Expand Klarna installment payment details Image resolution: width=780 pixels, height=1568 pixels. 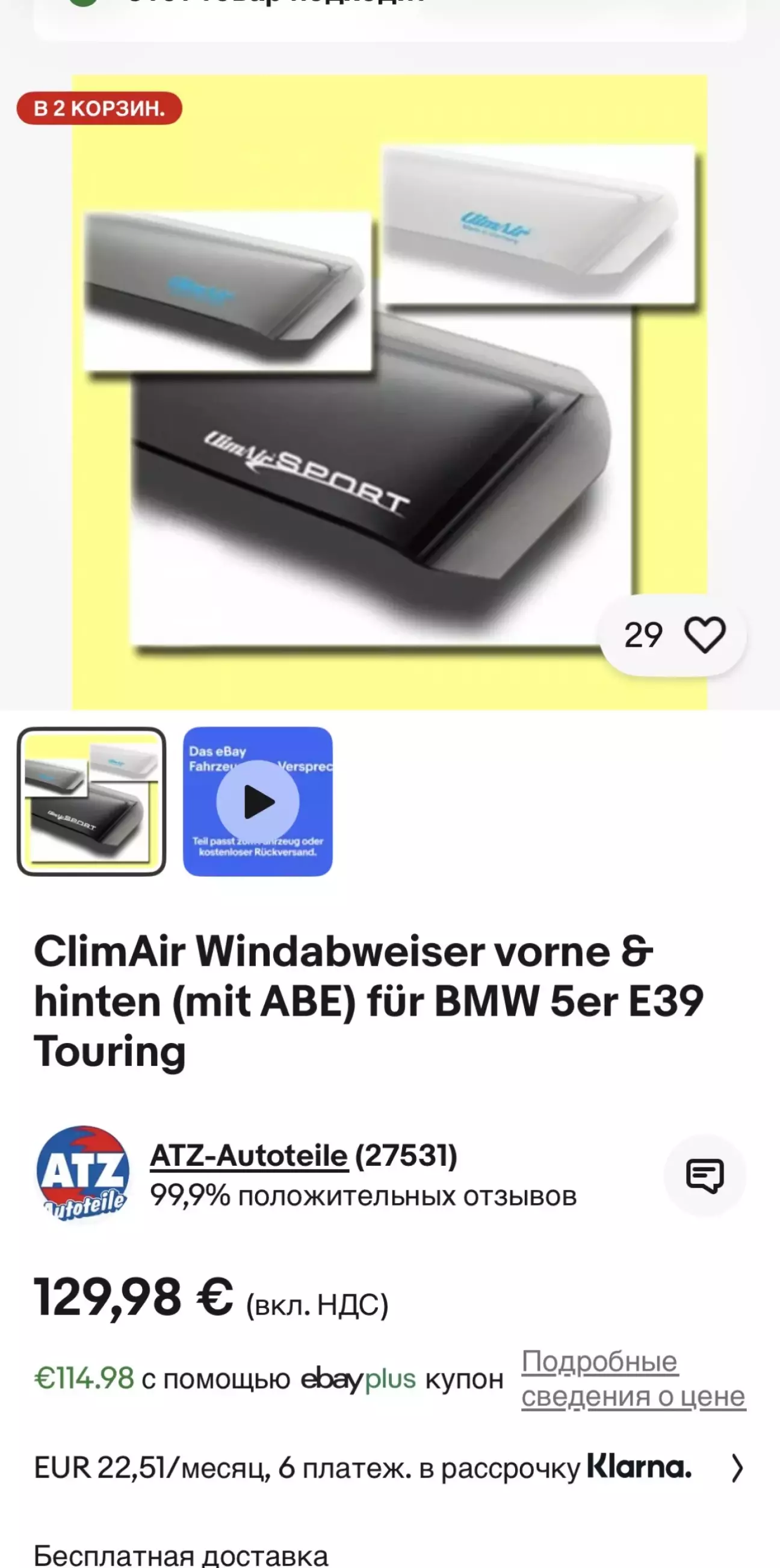pyautogui.click(x=736, y=1467)
